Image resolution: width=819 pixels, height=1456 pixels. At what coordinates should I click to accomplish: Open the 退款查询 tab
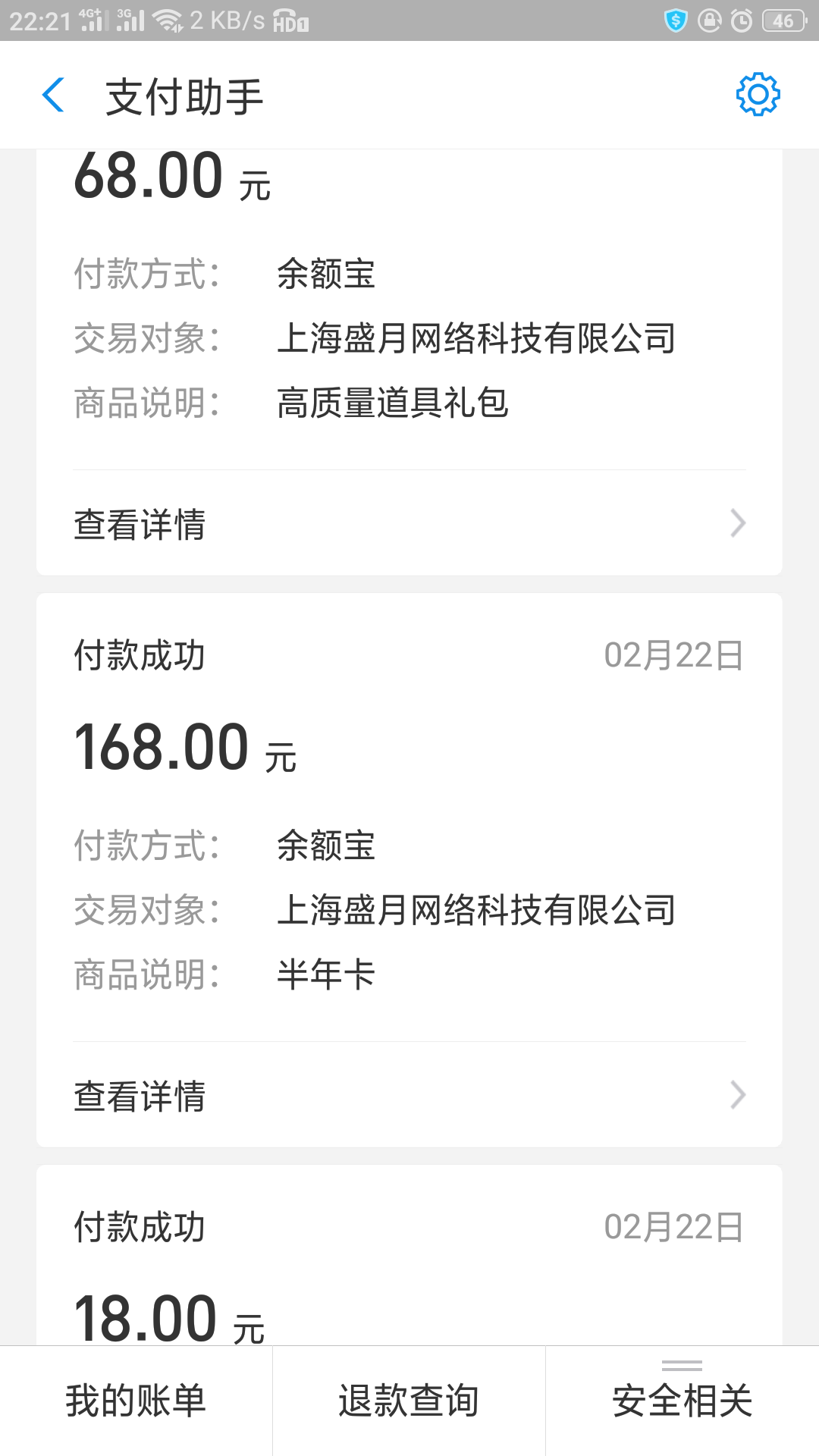coord(408,1401)
